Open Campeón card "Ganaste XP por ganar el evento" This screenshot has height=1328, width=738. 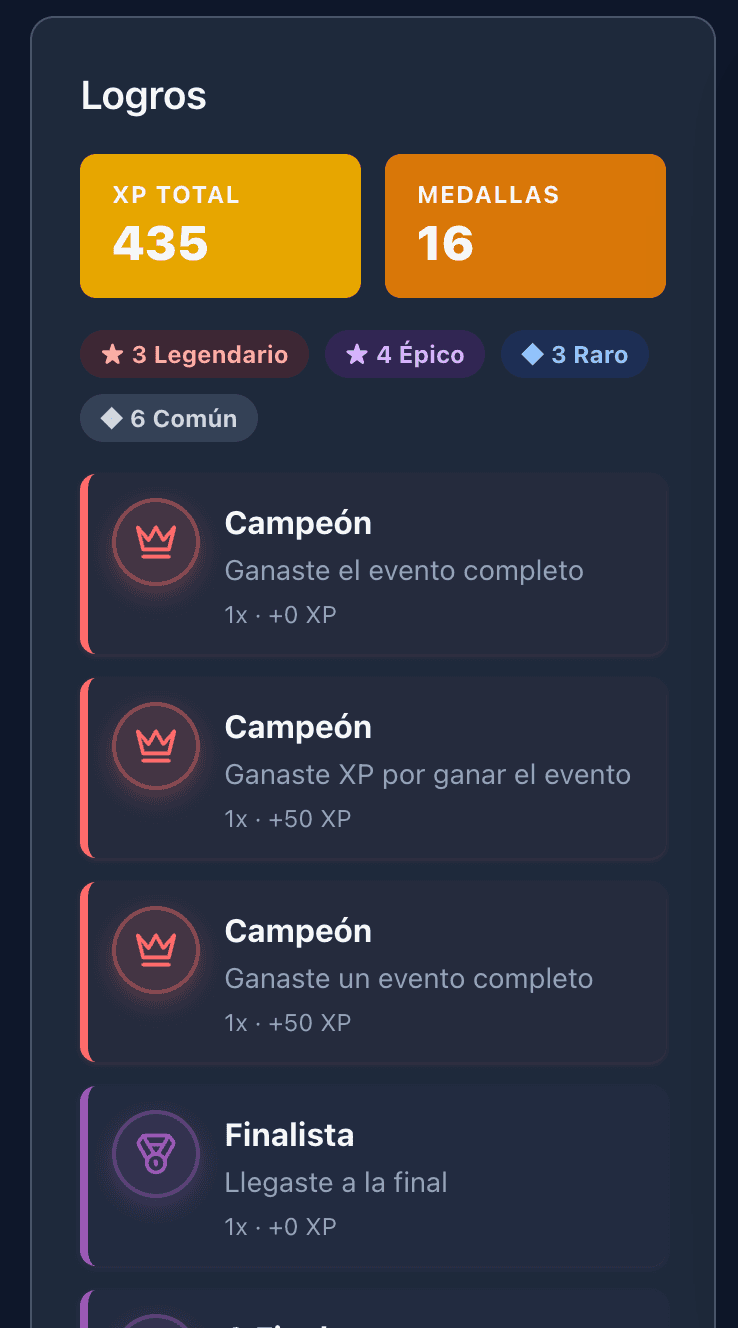(x=374, y=769)
